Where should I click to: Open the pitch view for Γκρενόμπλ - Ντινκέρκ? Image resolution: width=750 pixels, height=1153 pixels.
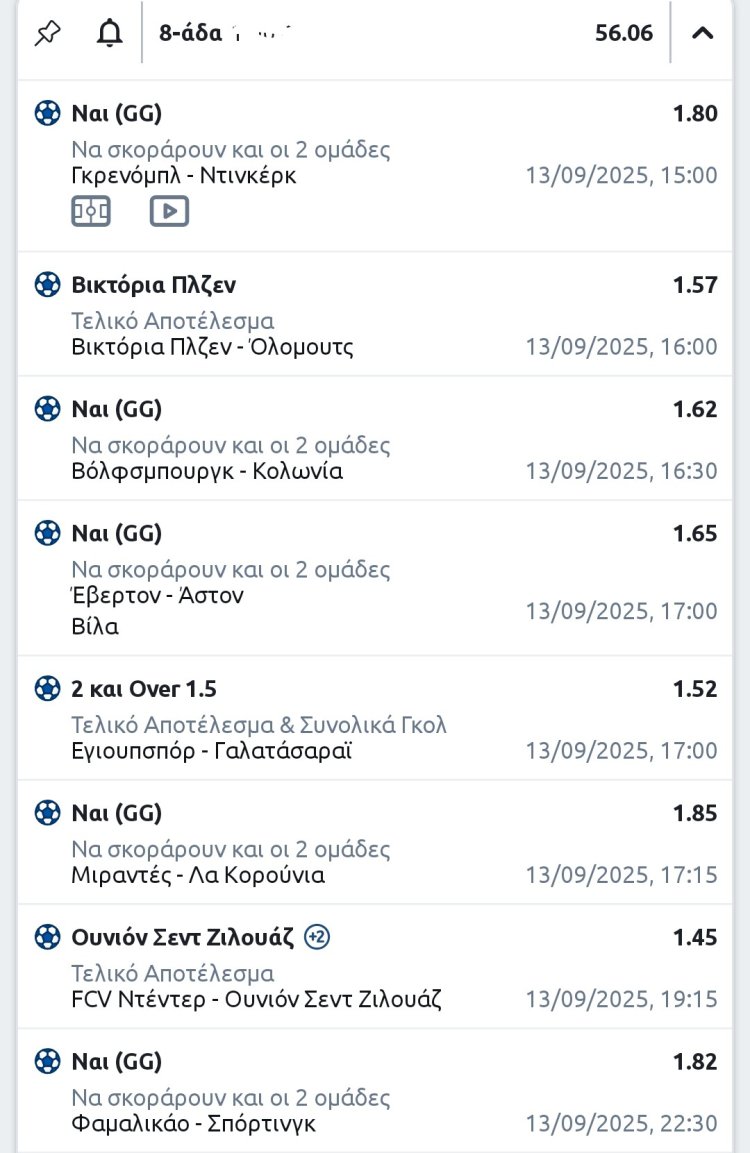coord(91,211)
